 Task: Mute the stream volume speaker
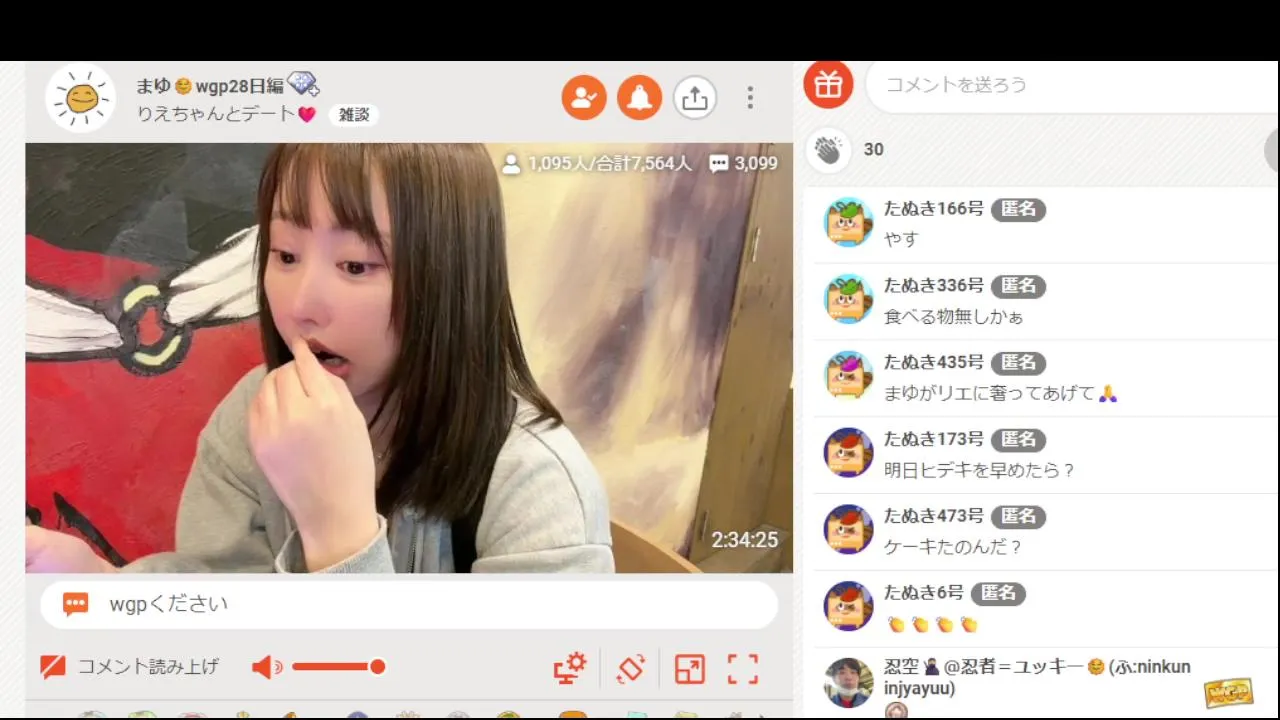(x=266, y=667)
